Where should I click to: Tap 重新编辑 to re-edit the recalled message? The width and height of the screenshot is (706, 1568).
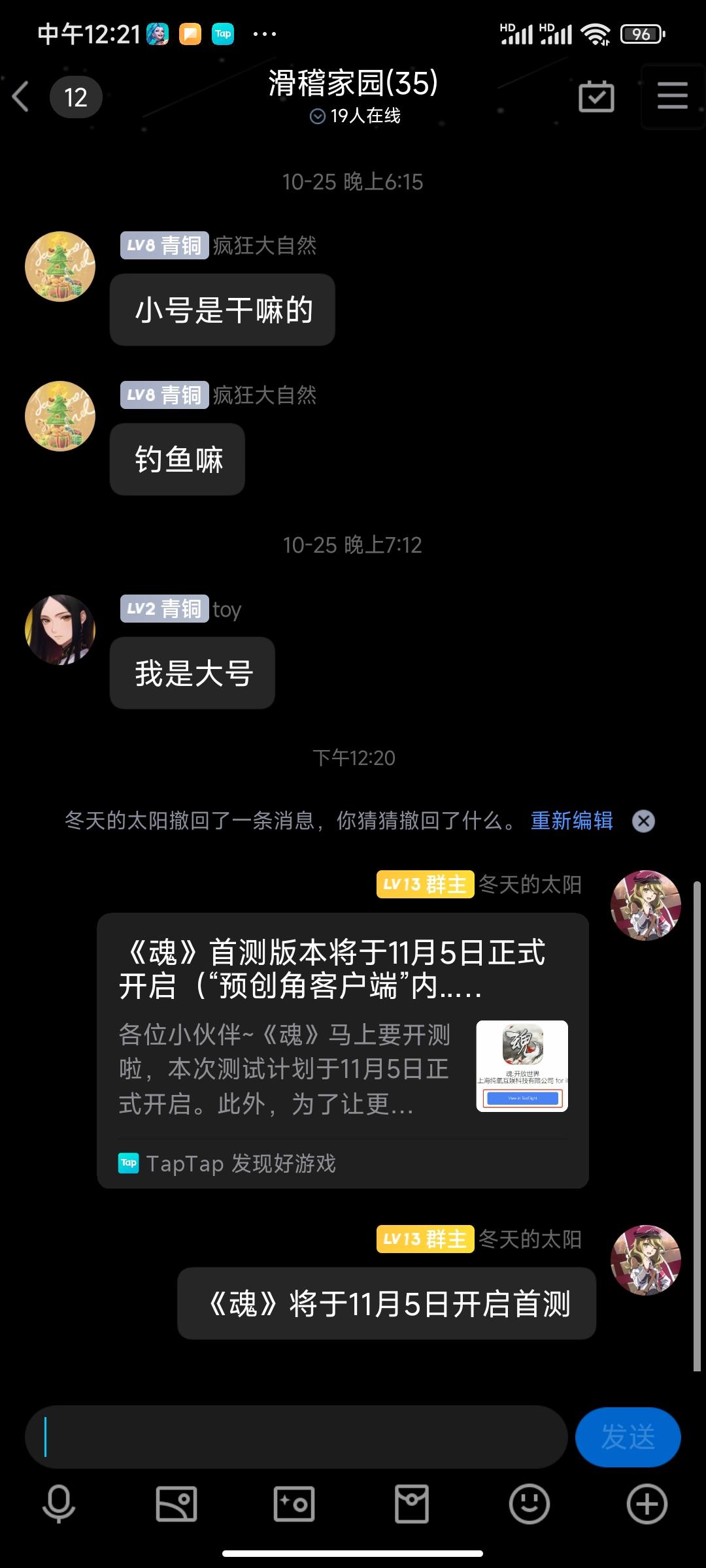coord(571,820)
